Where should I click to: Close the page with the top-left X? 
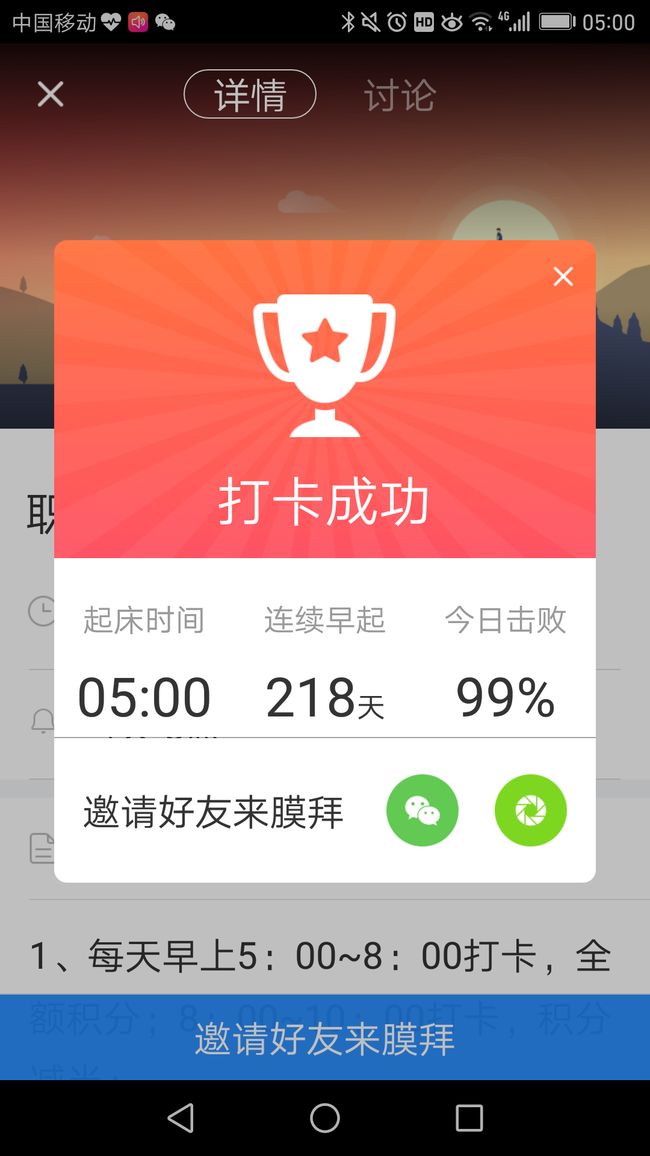tap(51, 94)
